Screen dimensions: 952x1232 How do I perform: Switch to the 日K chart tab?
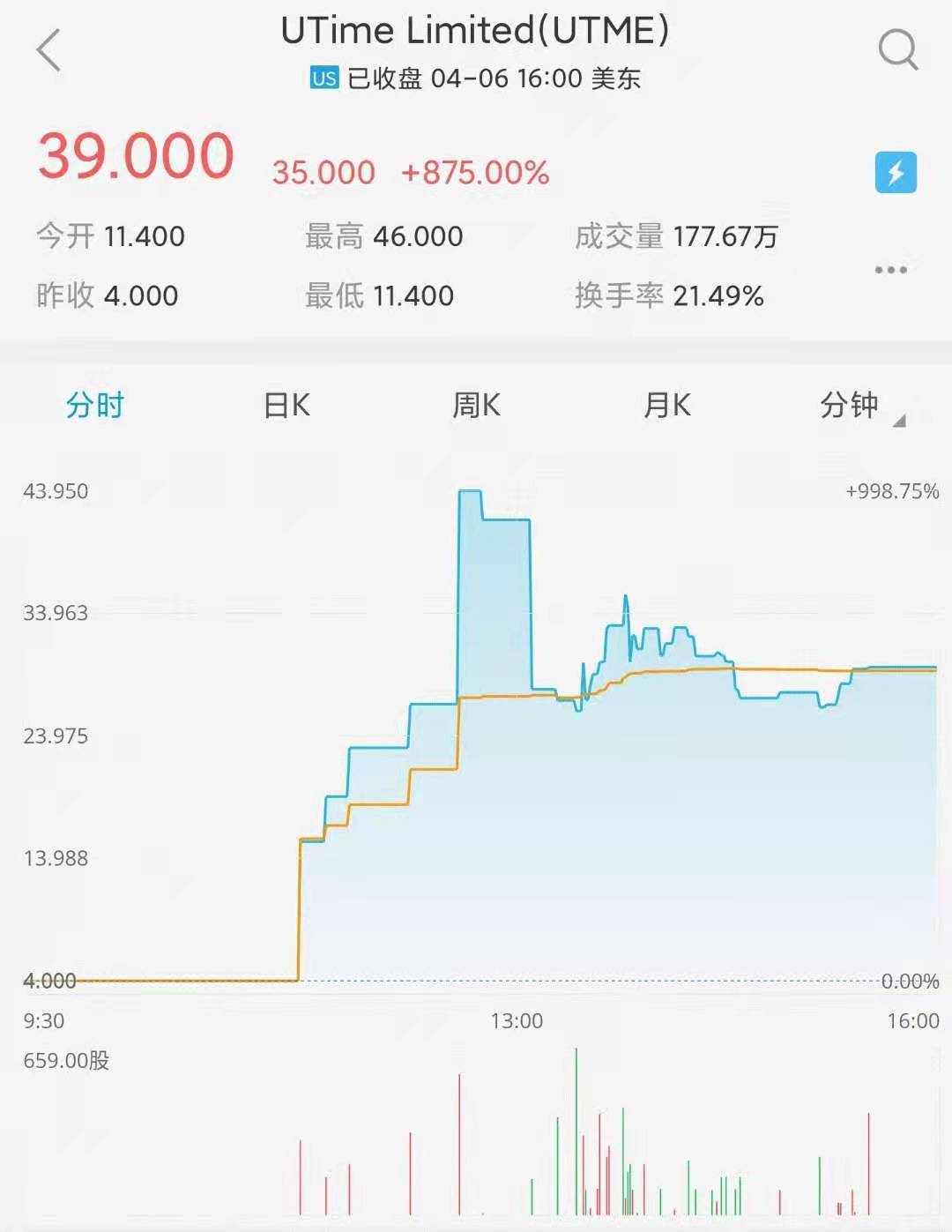tap(285, 405)
